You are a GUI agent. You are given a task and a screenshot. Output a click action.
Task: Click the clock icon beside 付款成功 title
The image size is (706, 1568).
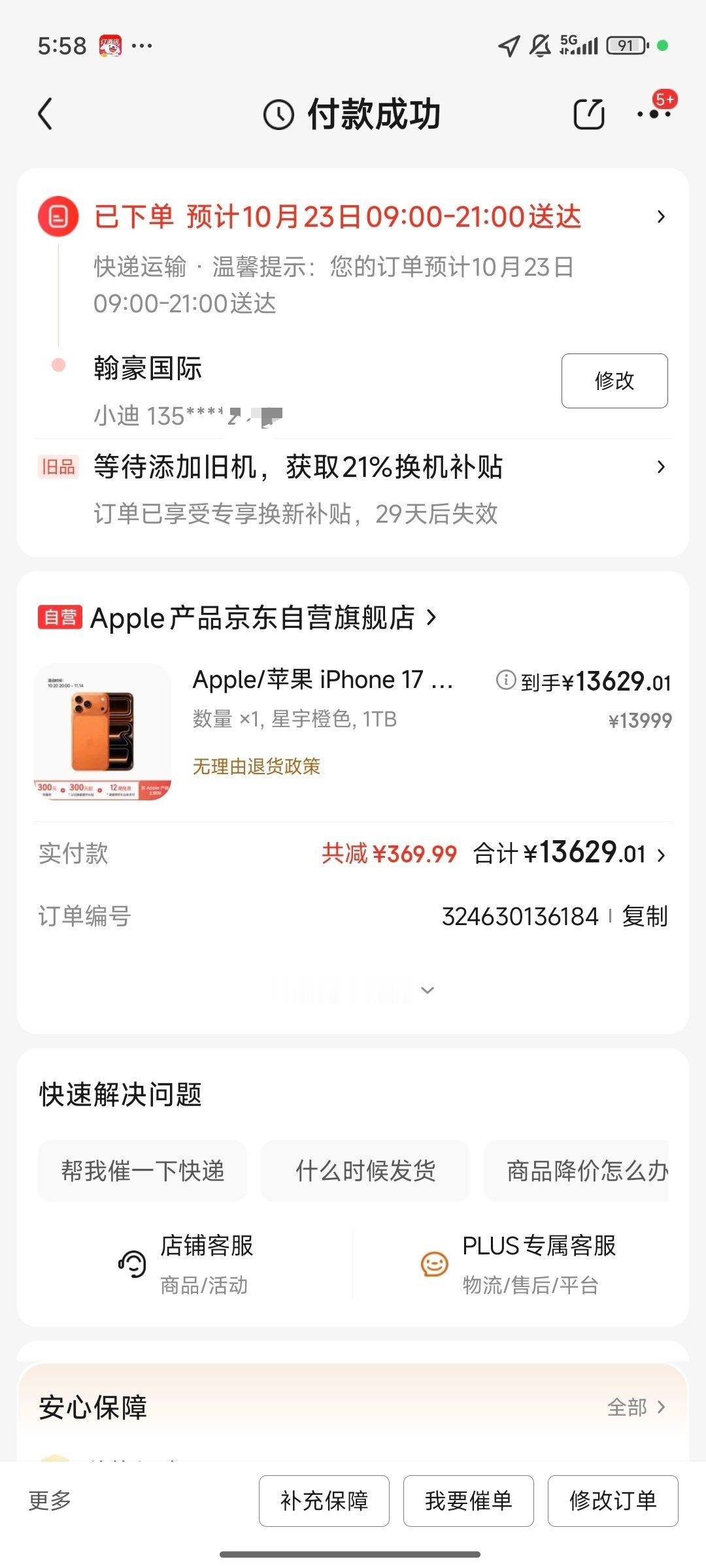click(277, 112)
